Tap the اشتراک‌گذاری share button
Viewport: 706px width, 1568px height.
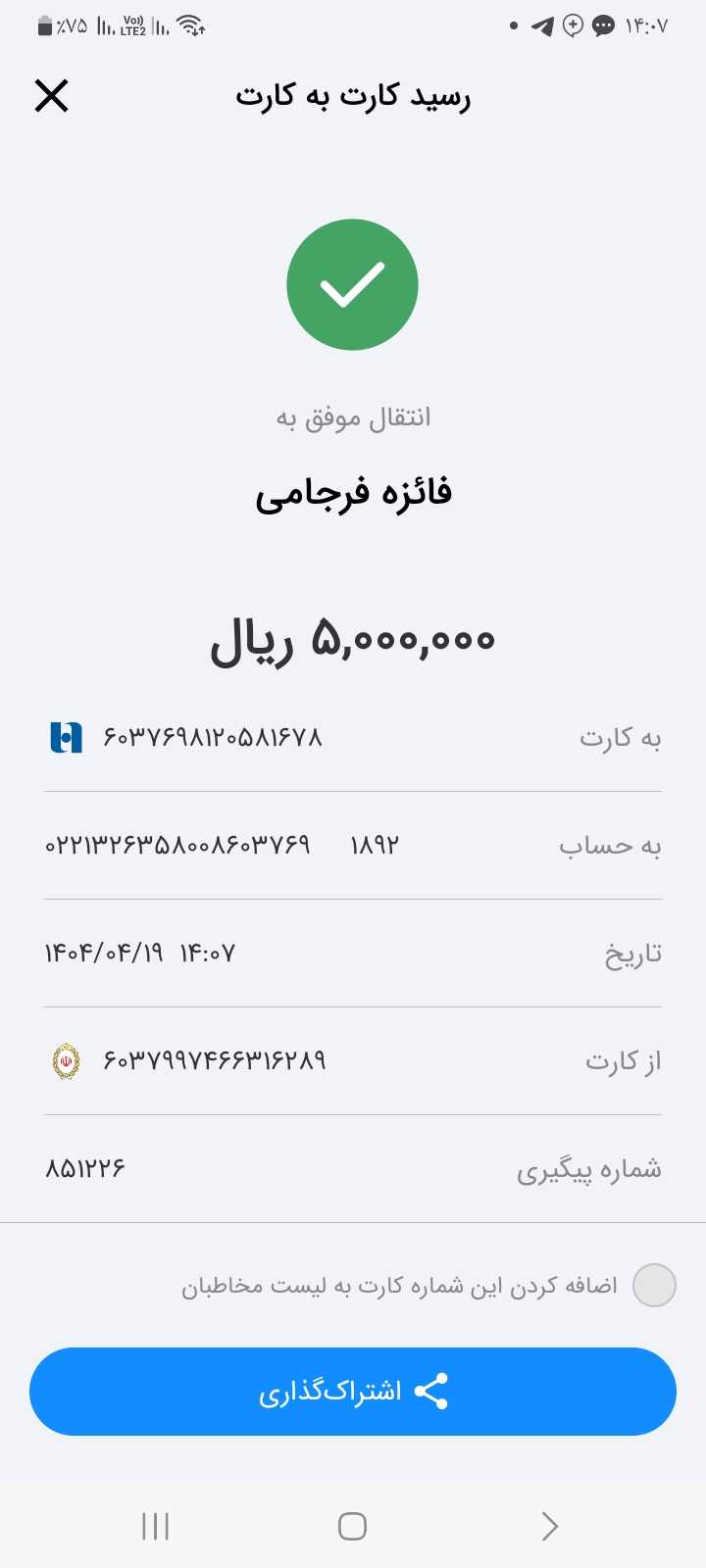353,1392
